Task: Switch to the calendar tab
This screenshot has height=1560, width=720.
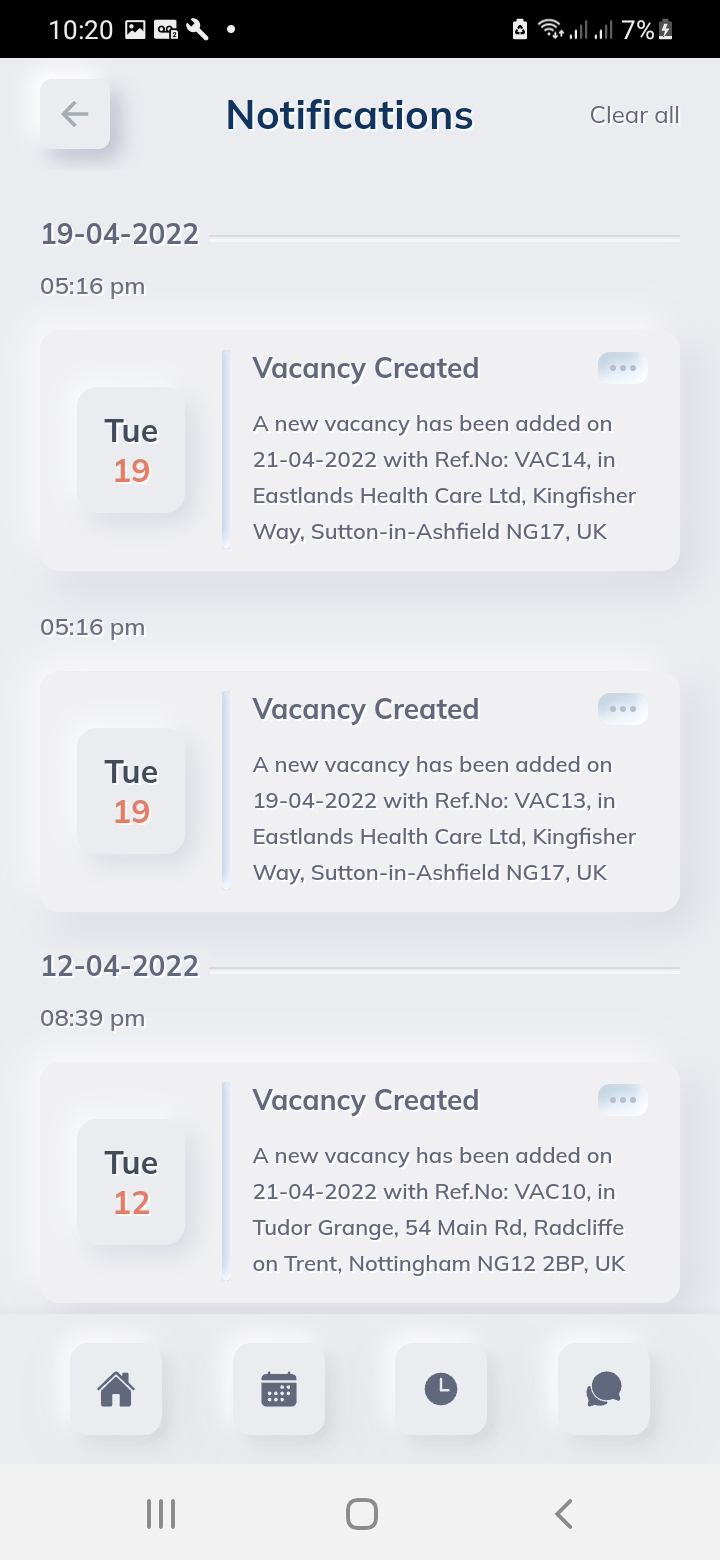Action: click(x=279, y=1389)
